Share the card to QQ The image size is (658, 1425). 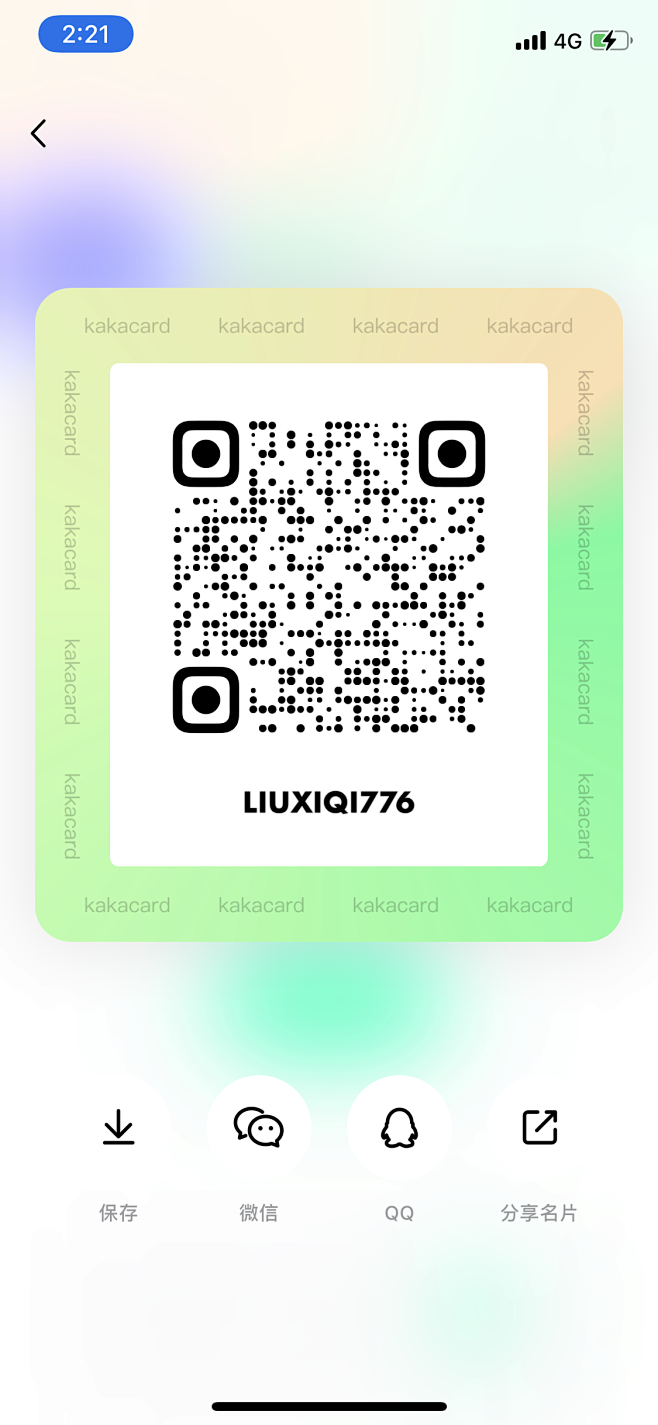[399, 1128]
